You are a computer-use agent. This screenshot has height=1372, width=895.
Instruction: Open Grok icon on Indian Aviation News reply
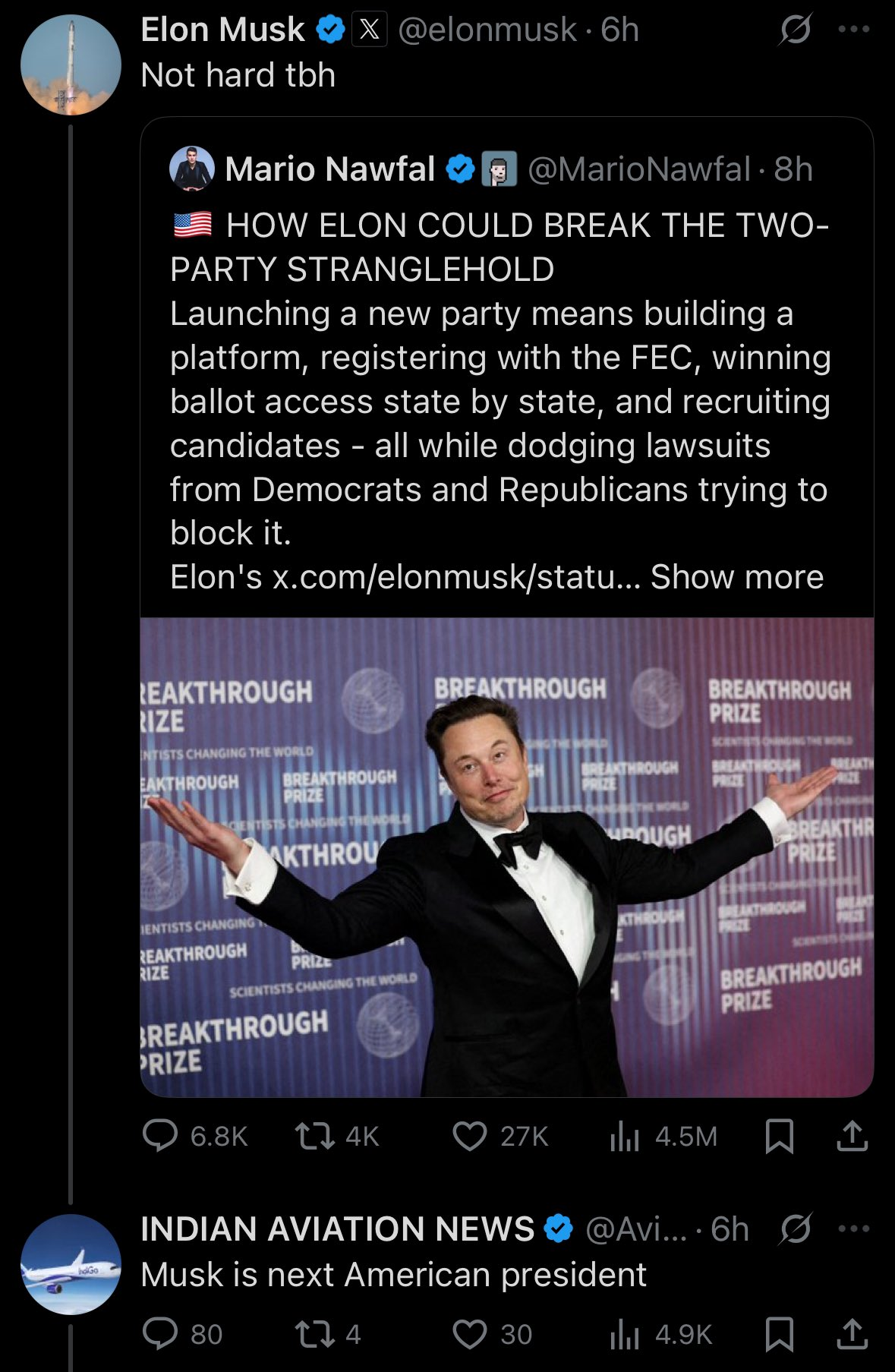[795, 1229]
